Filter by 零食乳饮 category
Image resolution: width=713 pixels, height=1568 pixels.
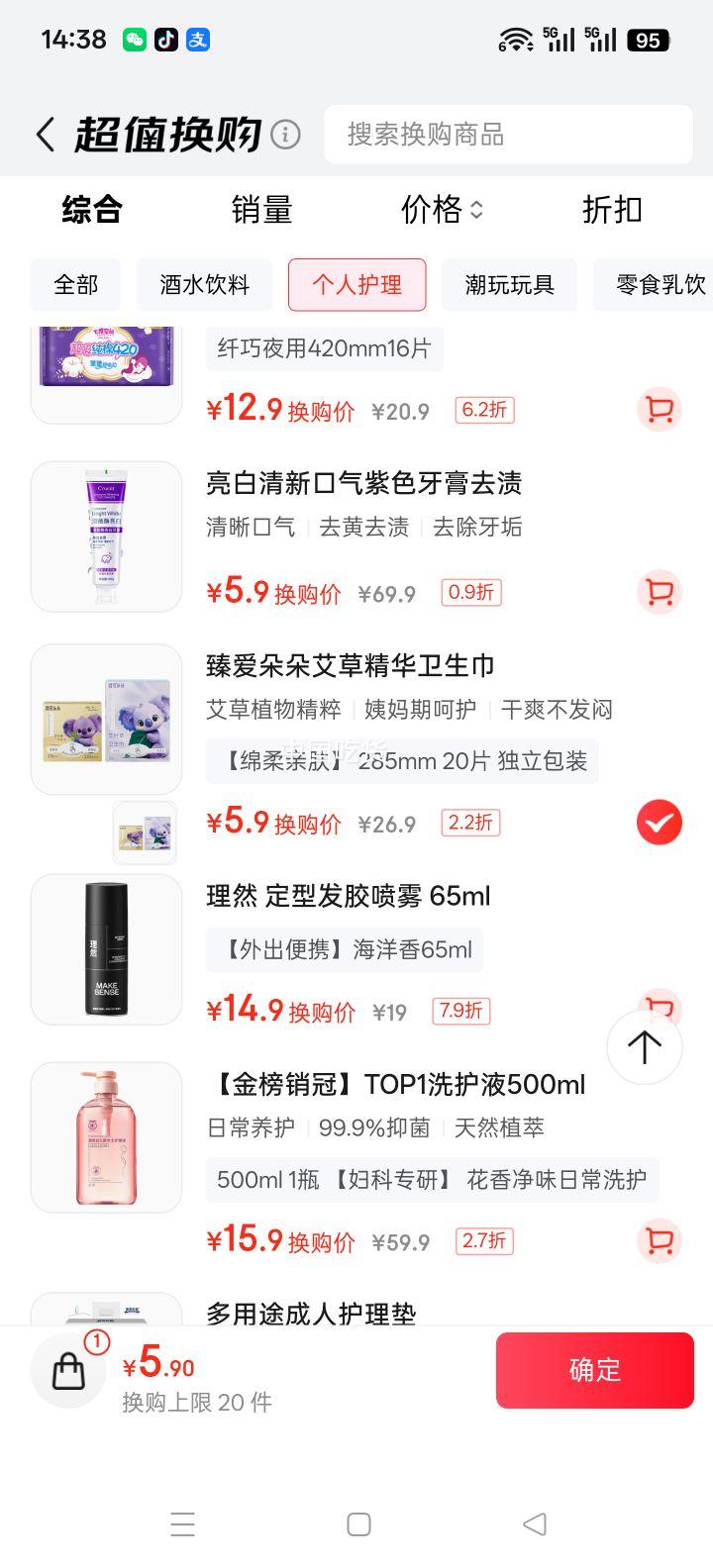(x=659, y=285)
